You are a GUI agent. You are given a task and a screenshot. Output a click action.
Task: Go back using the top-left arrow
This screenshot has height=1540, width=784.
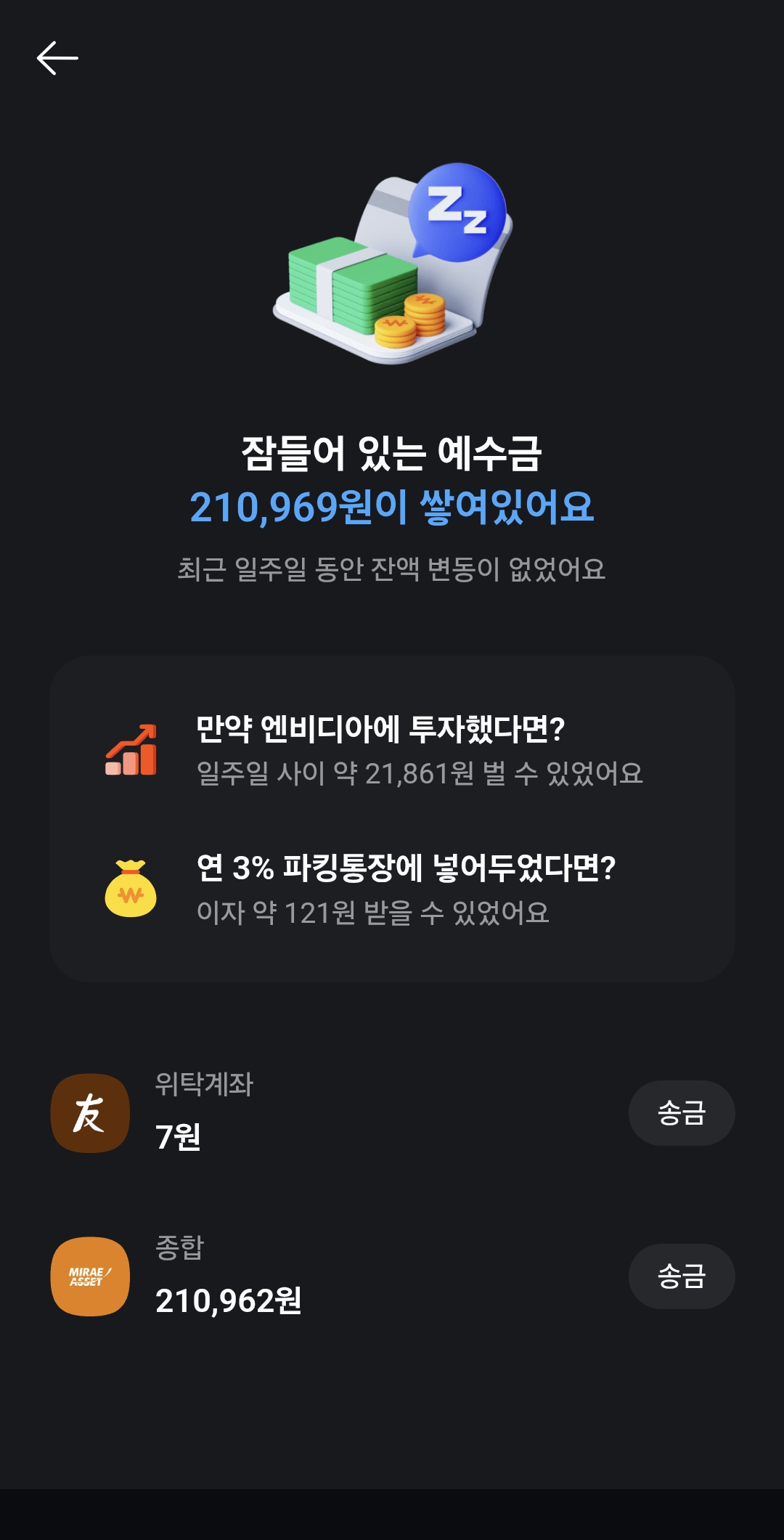tap(57, 58)
